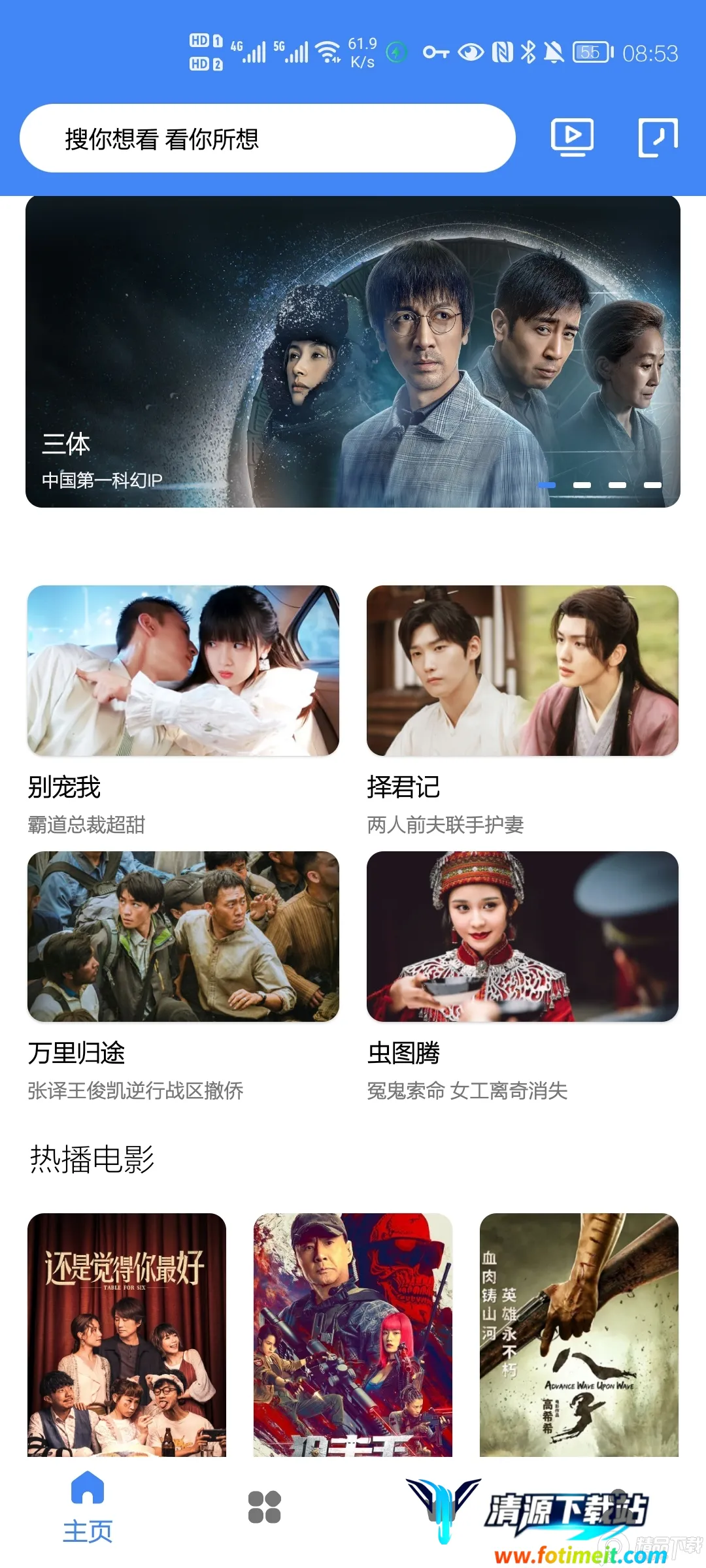Open the 三体 featured banner
The height and width of the screenshot is (1568, 706).
tap(353, 351)
